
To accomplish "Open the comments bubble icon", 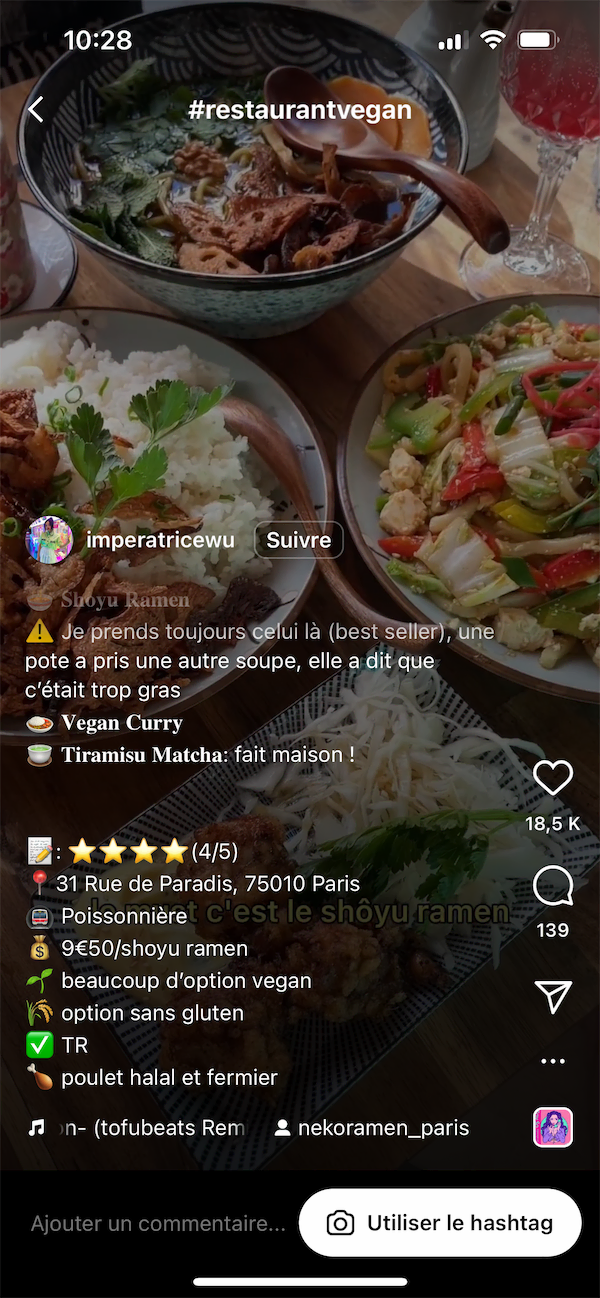I will tap(553, 885).
